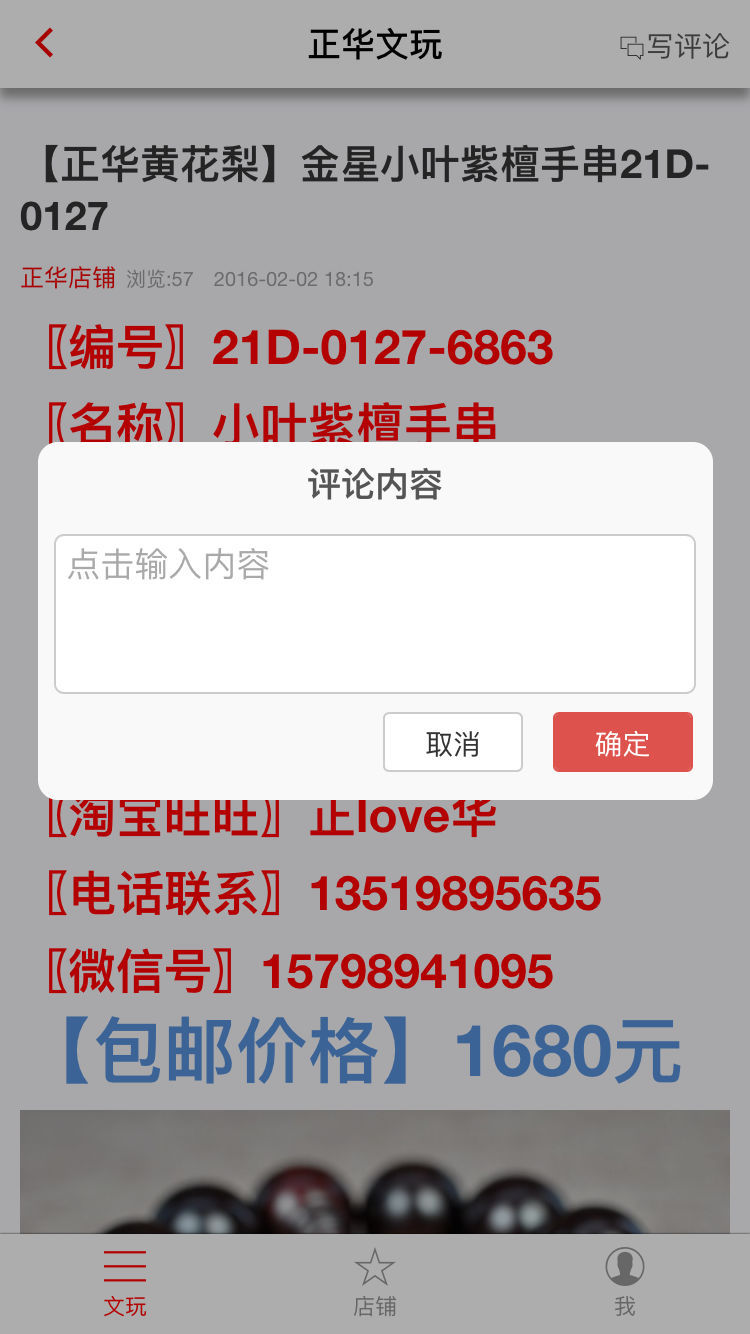
Task: Switch to the 店铺 tab
Action: (x=375, y=1283)
